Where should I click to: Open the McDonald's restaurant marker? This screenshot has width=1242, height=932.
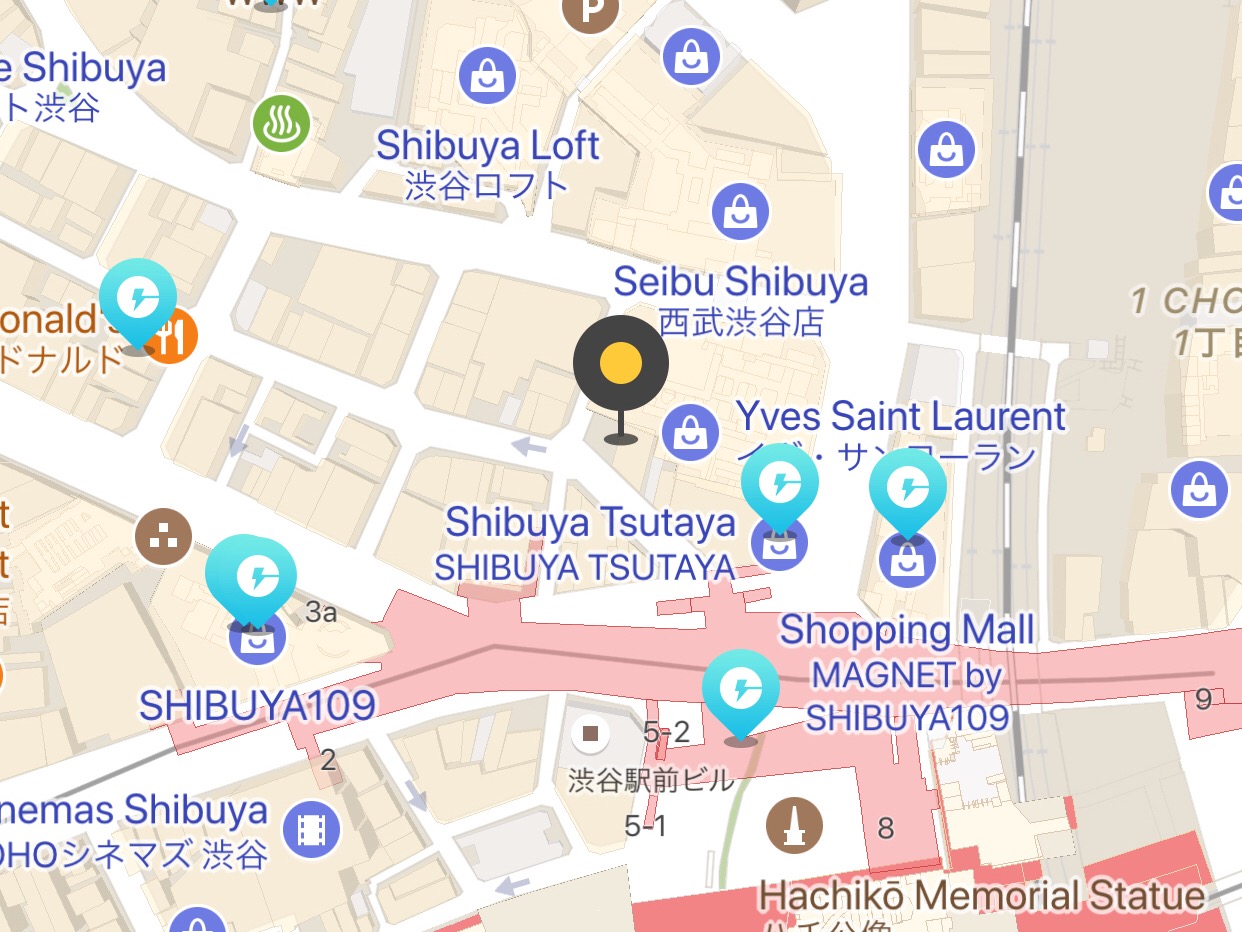172,336
